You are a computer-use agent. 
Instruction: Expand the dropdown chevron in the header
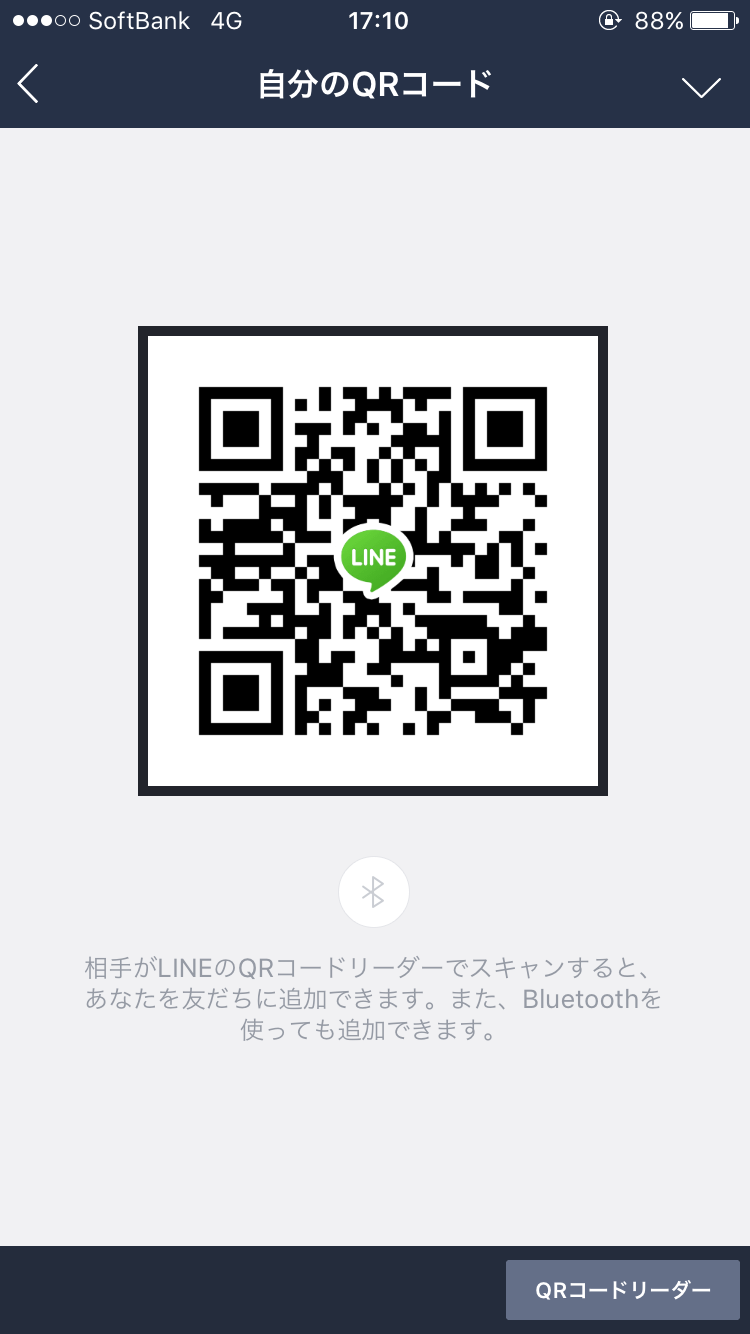[x=701, y=87]
